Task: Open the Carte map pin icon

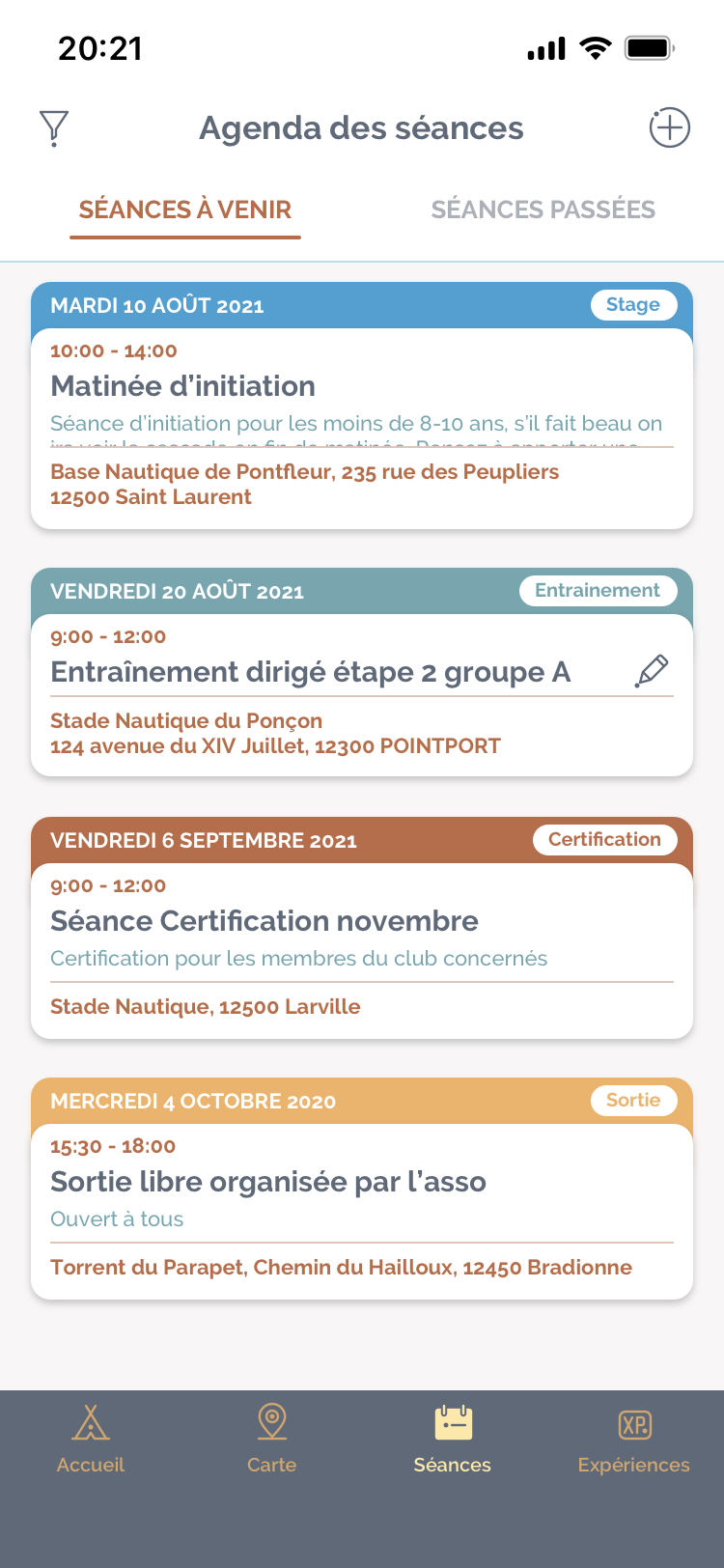Action: pos(271,1424)
